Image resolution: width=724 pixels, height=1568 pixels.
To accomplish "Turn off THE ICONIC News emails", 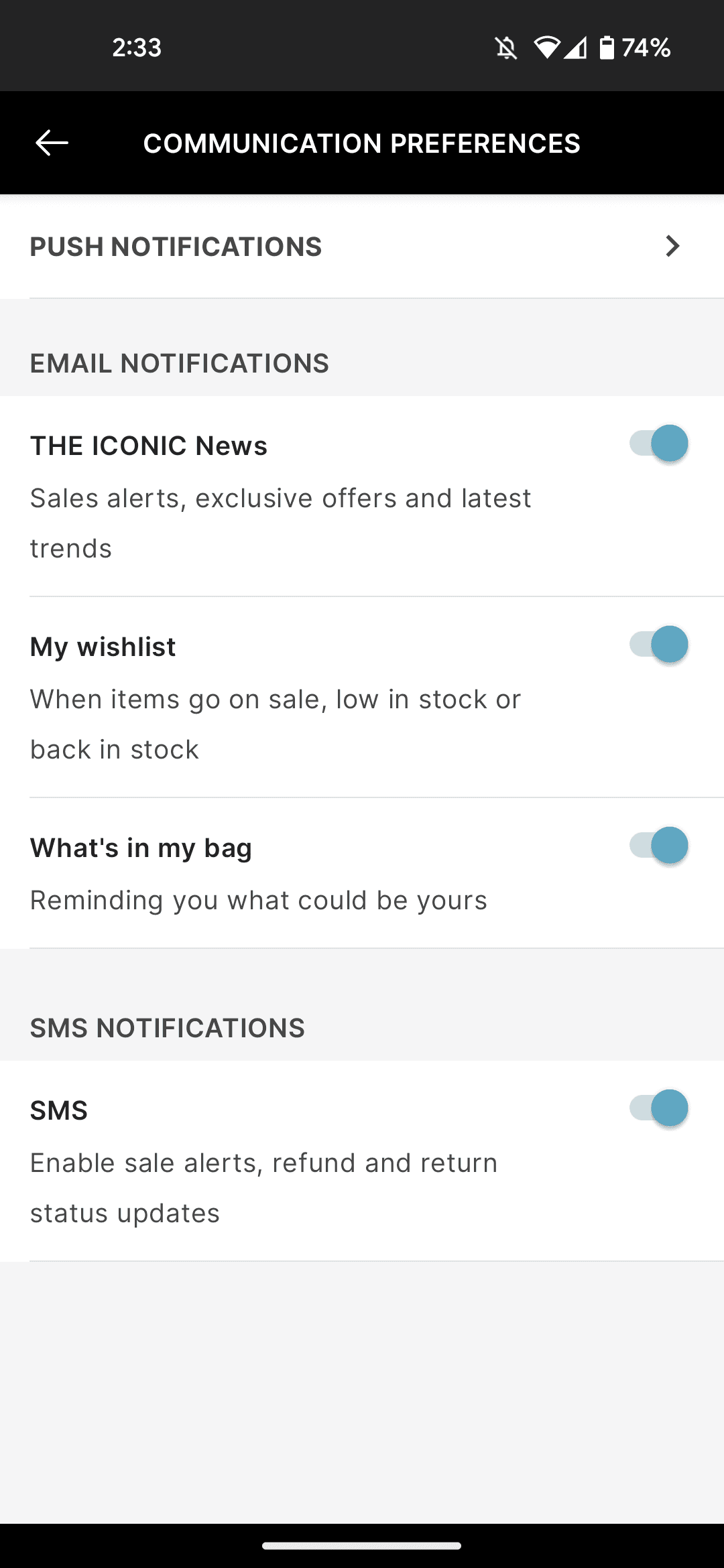I will pyautogui.click(x=658, y=444).
